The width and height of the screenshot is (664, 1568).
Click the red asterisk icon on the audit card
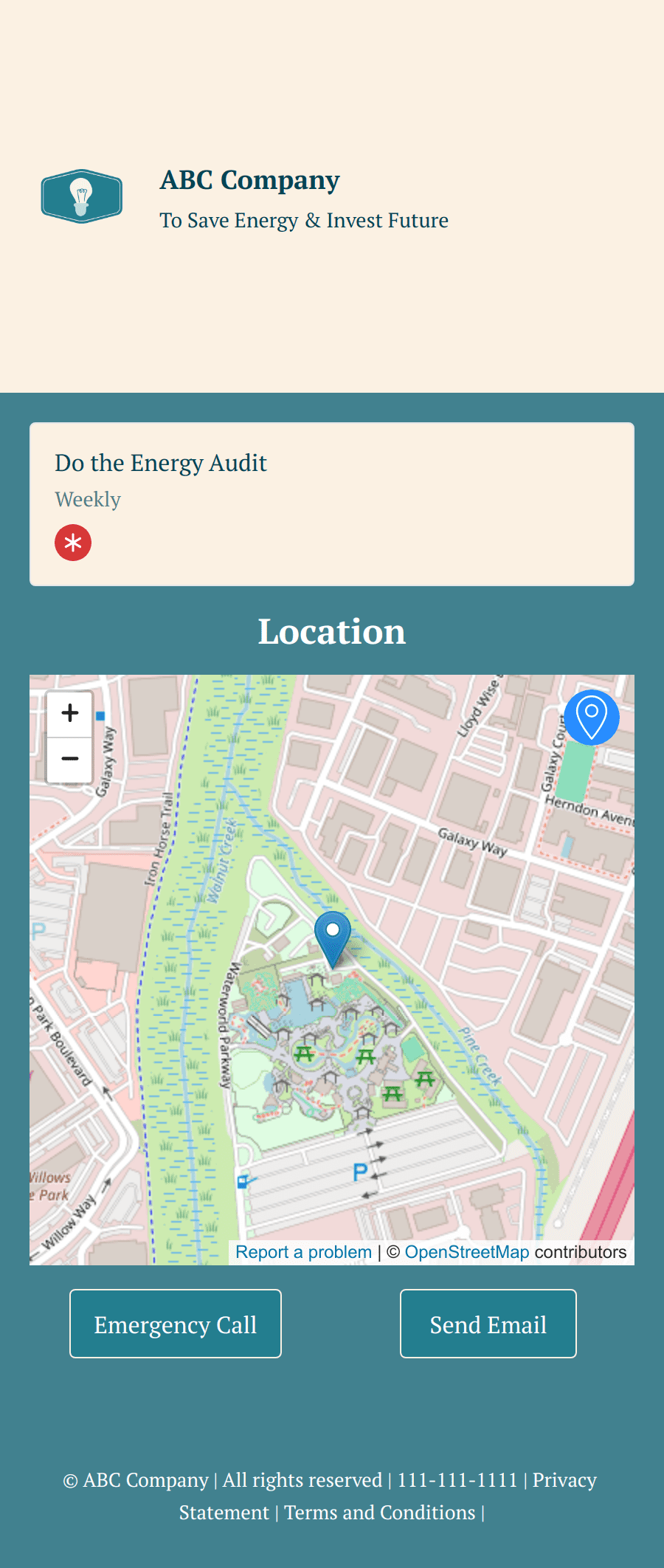(73, 543)
